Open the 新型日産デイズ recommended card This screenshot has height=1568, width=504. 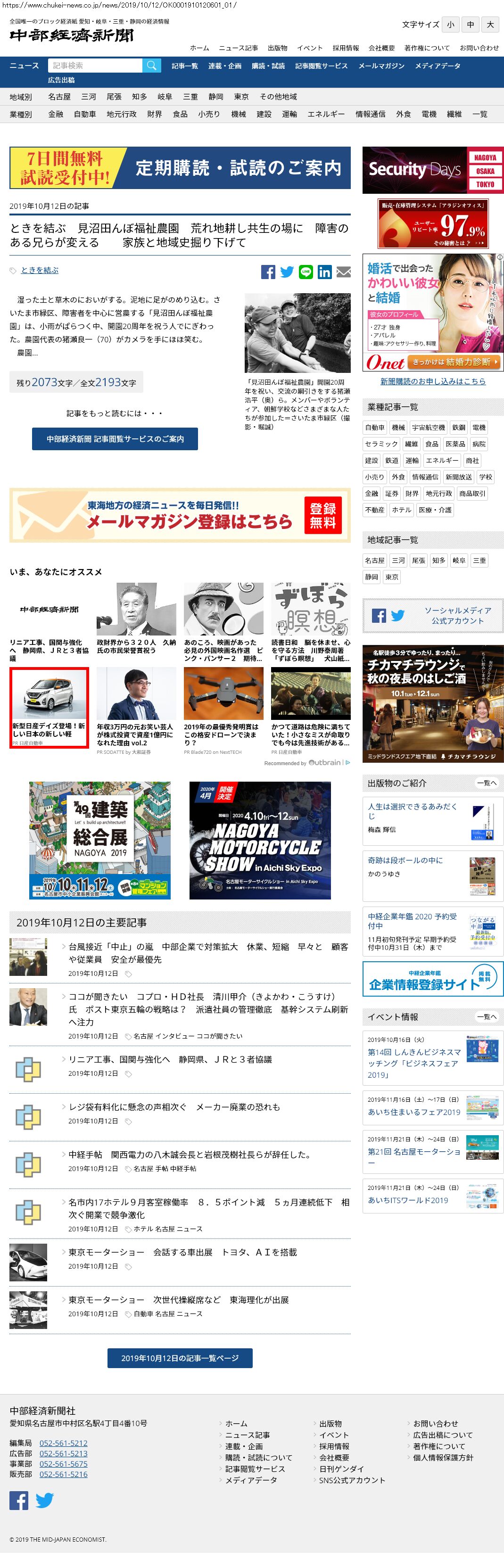click(x=50, y=707)
